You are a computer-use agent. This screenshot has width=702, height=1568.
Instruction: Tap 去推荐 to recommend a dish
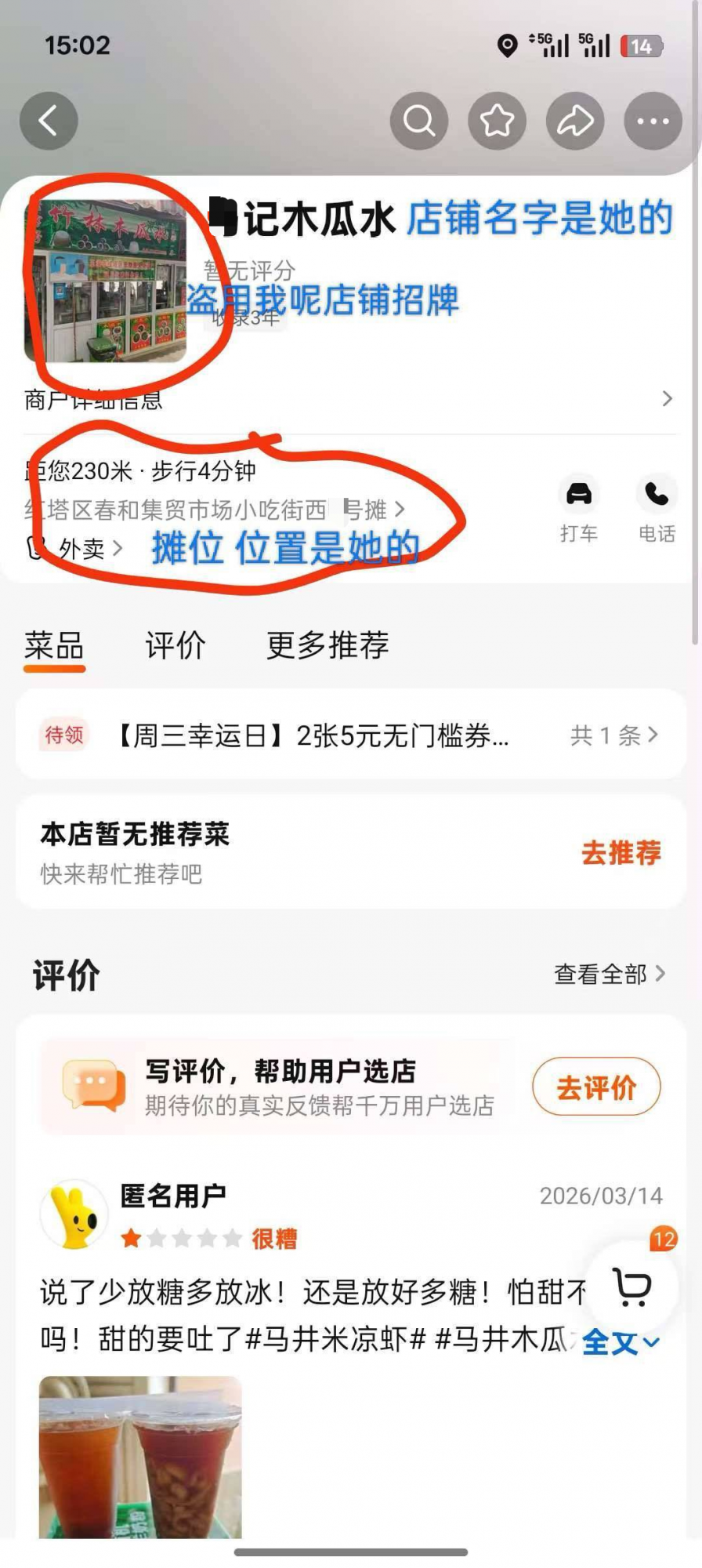pos(621,852)
